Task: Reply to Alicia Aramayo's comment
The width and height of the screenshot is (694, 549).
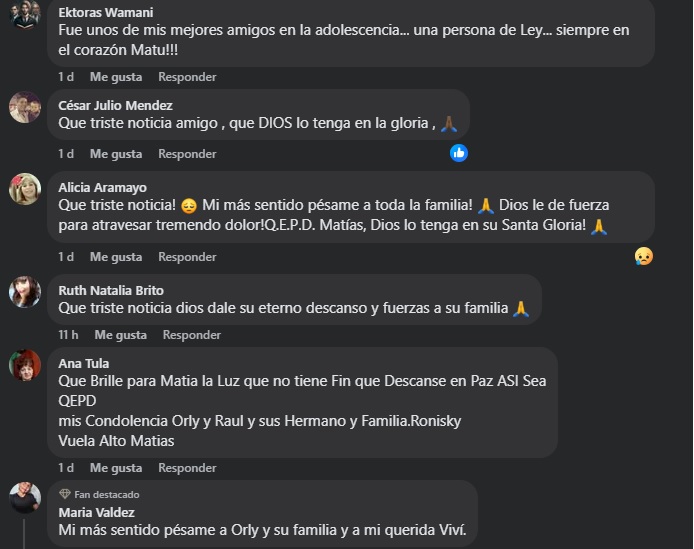Action: click(x=187, y=257)
